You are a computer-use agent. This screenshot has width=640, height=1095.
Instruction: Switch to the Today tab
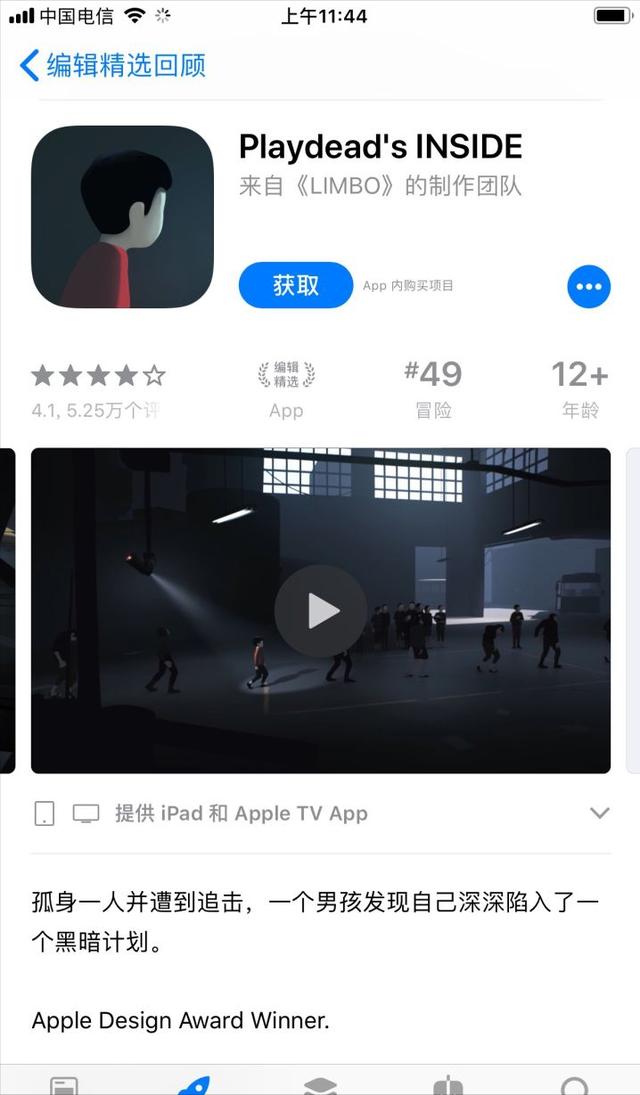click(64, 1085)
